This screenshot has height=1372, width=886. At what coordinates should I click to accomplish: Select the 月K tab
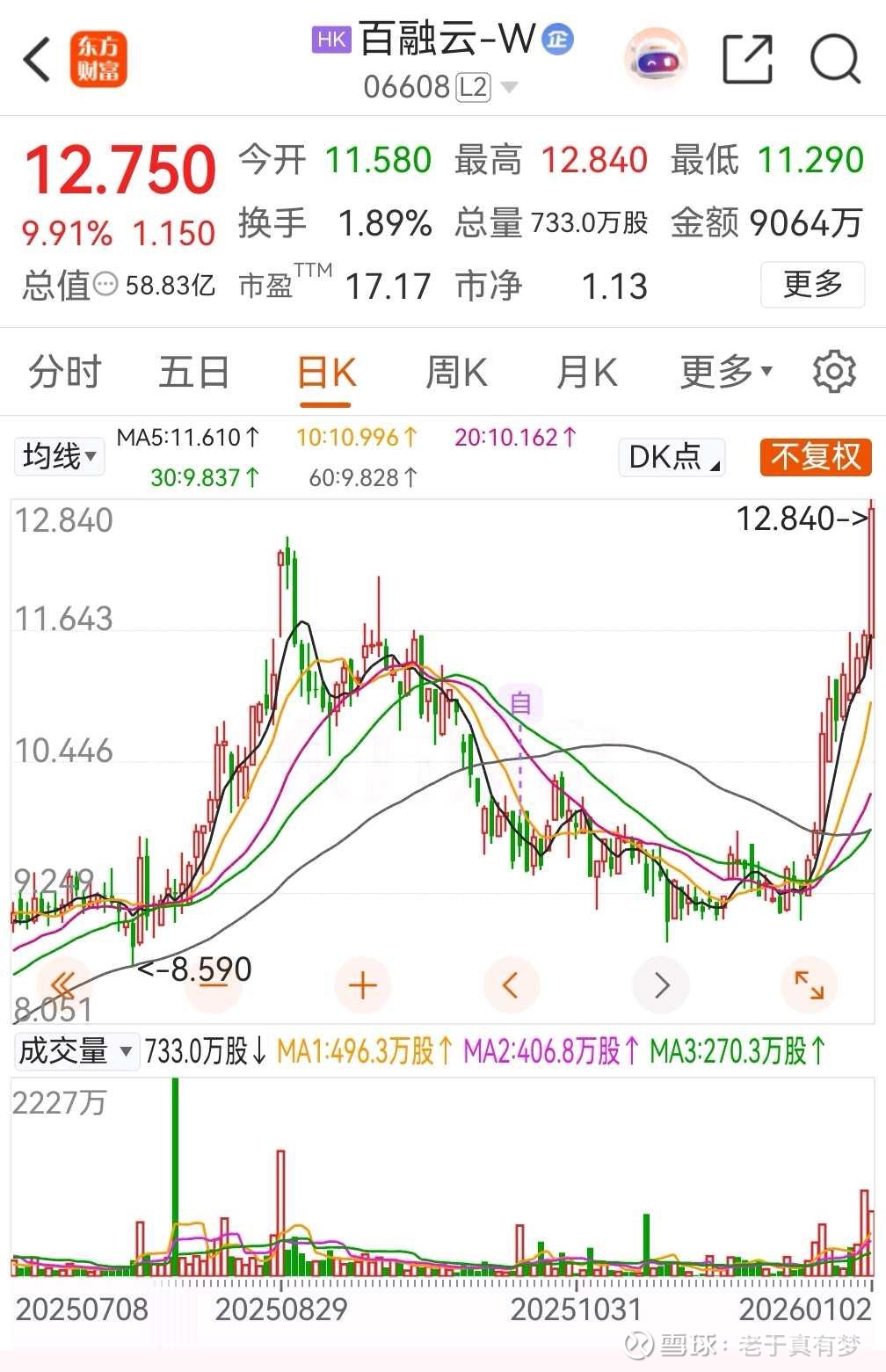(x=587, y=372)
